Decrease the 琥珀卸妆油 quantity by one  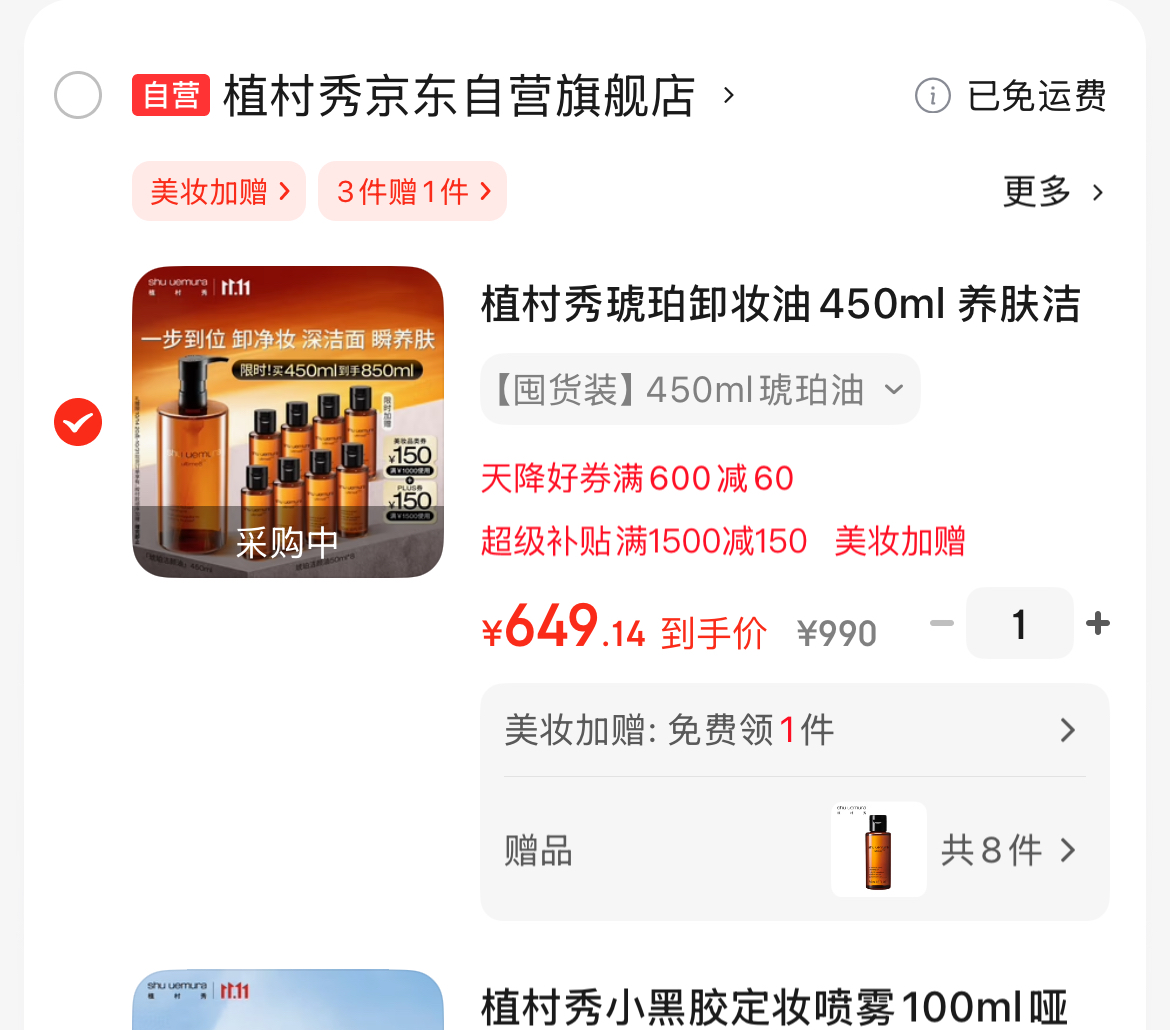[x=941, y=624]
